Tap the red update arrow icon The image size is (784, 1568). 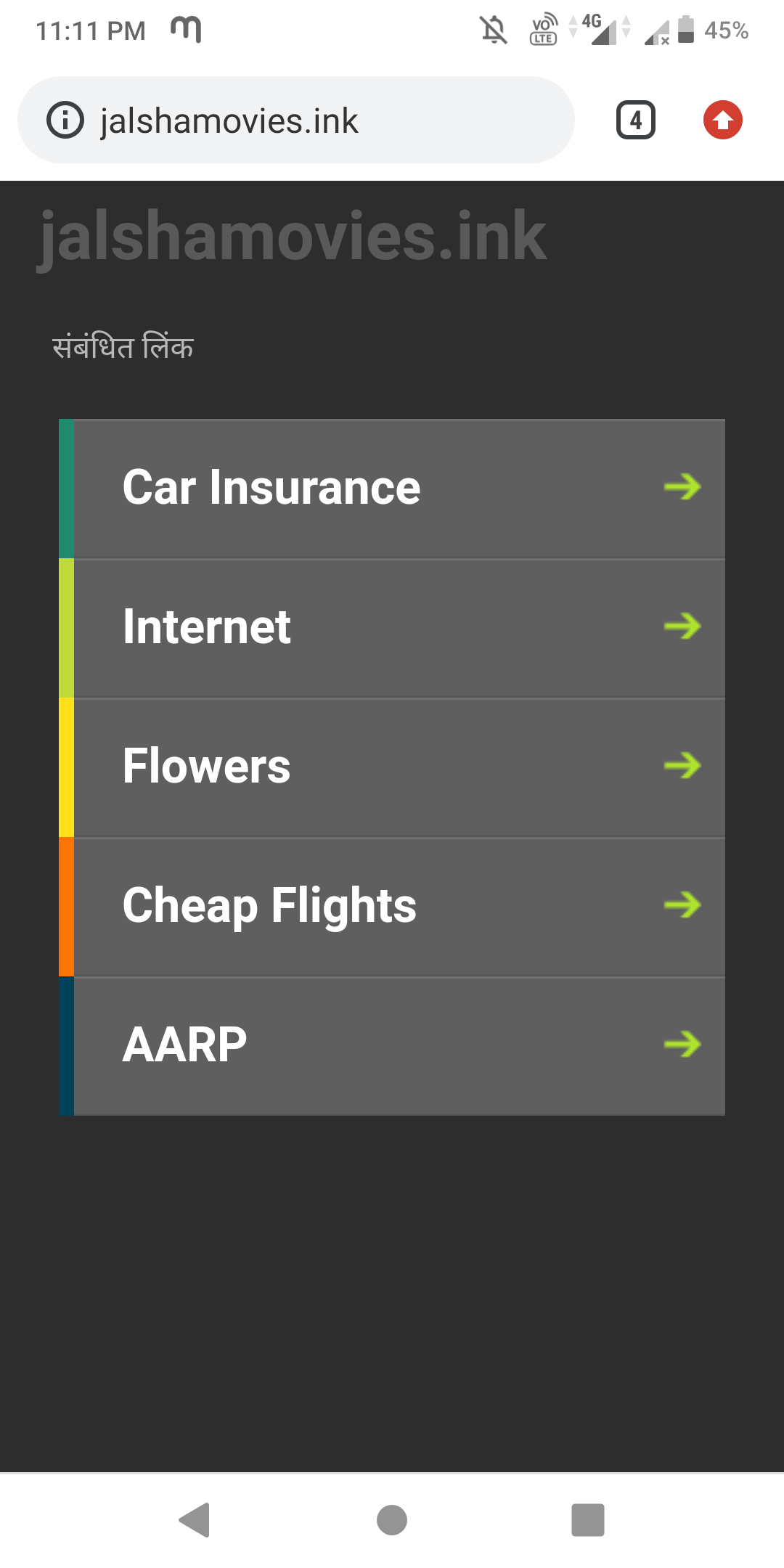pos(722,121)
